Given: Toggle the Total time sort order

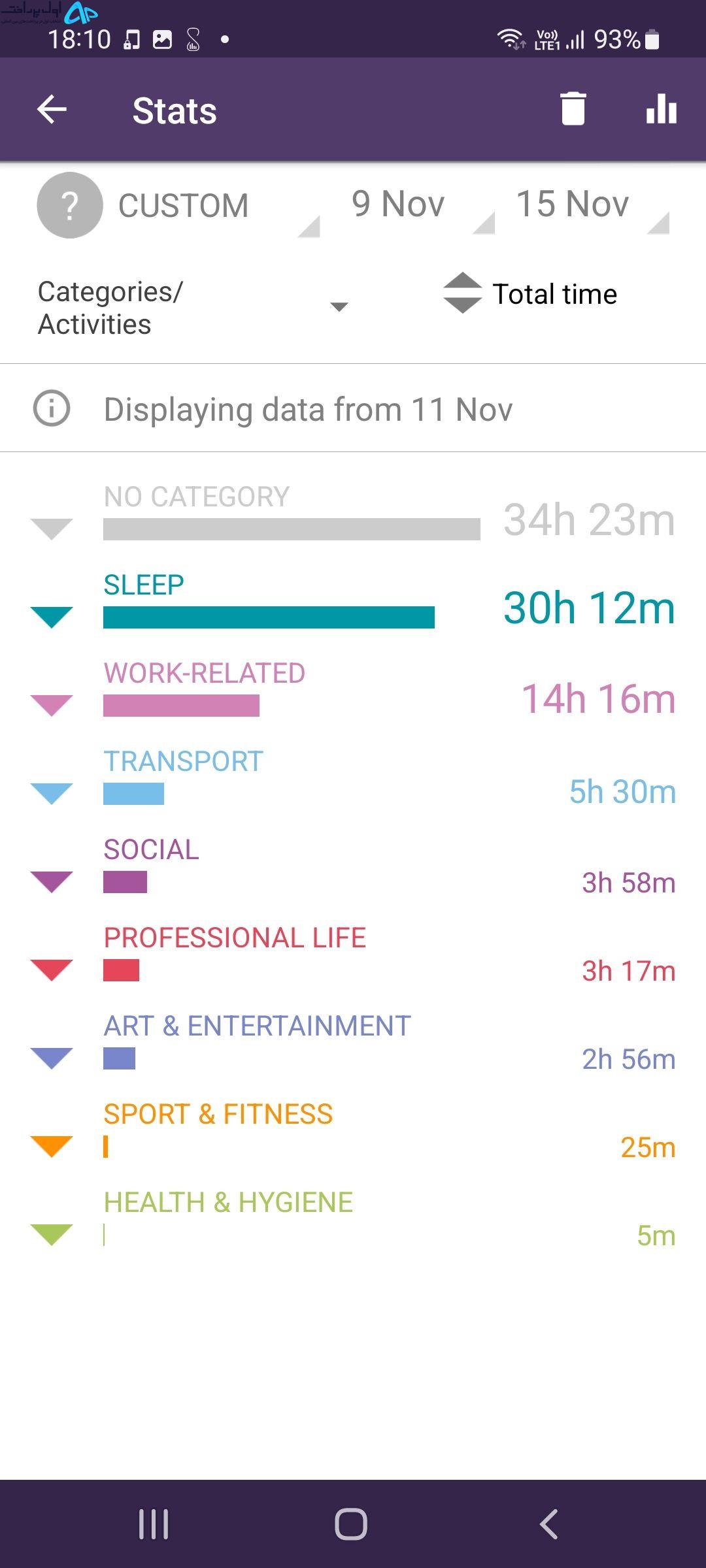Looking at the screenshot, I should pyautogui.click(x=530, y=293).
